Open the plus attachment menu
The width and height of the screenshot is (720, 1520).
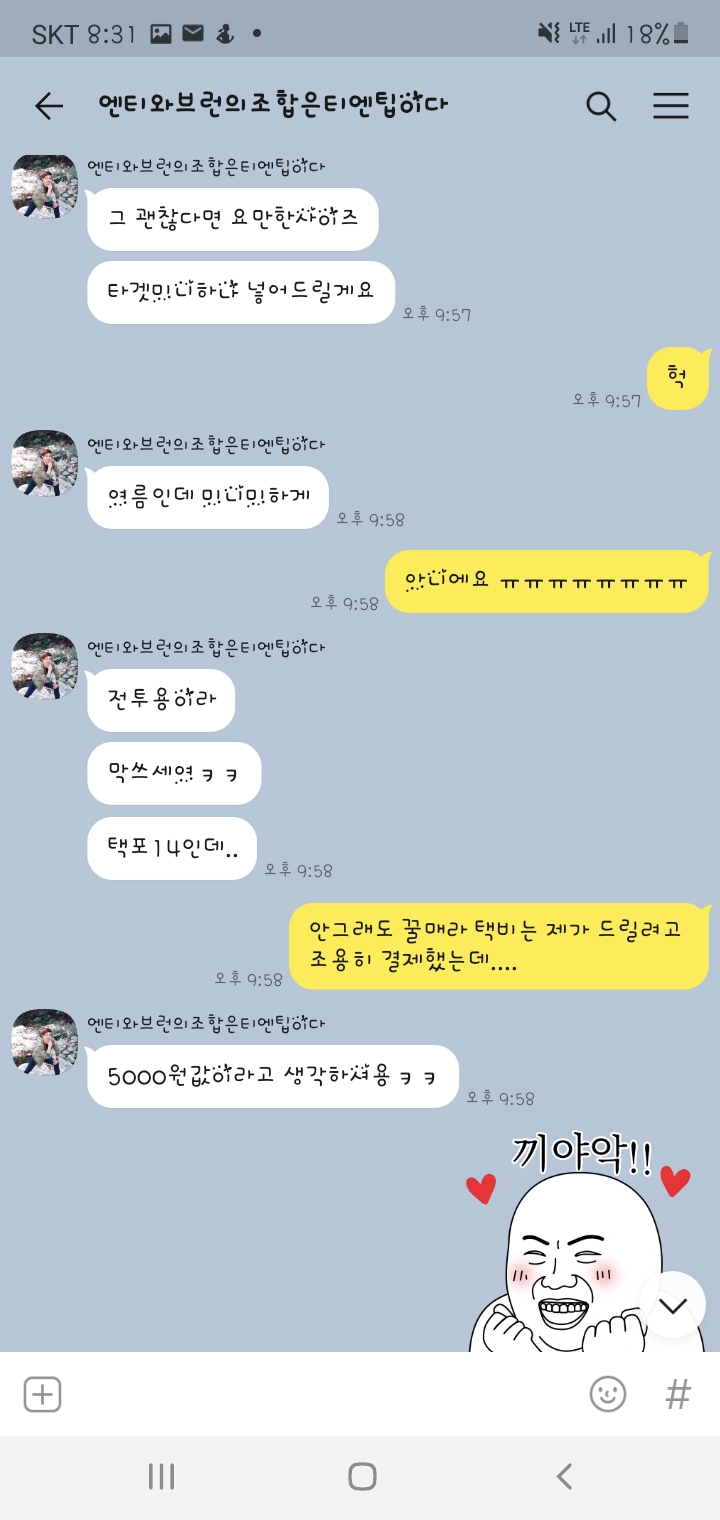click(x=42, y=1394)
